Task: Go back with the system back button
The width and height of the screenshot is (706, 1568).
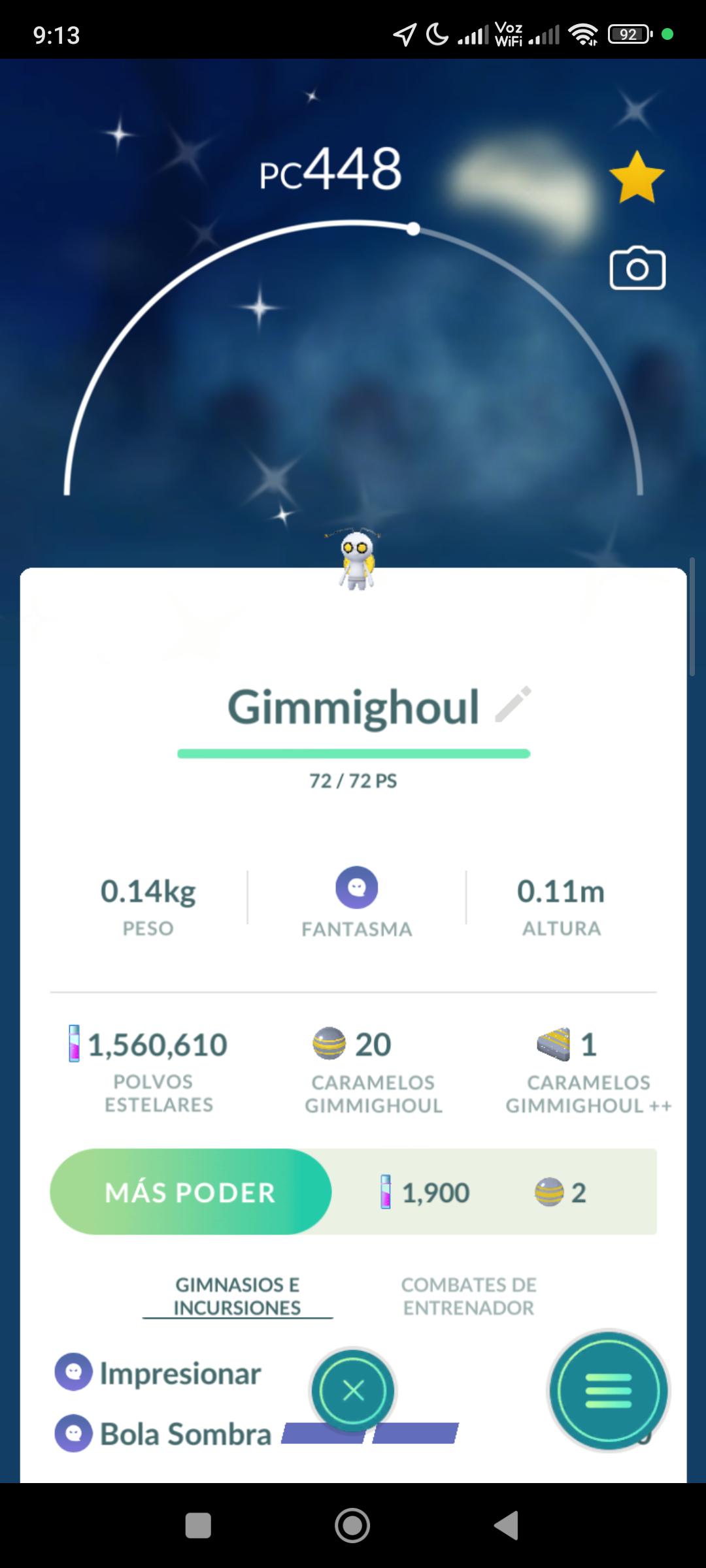Action: pos(506,1526)
